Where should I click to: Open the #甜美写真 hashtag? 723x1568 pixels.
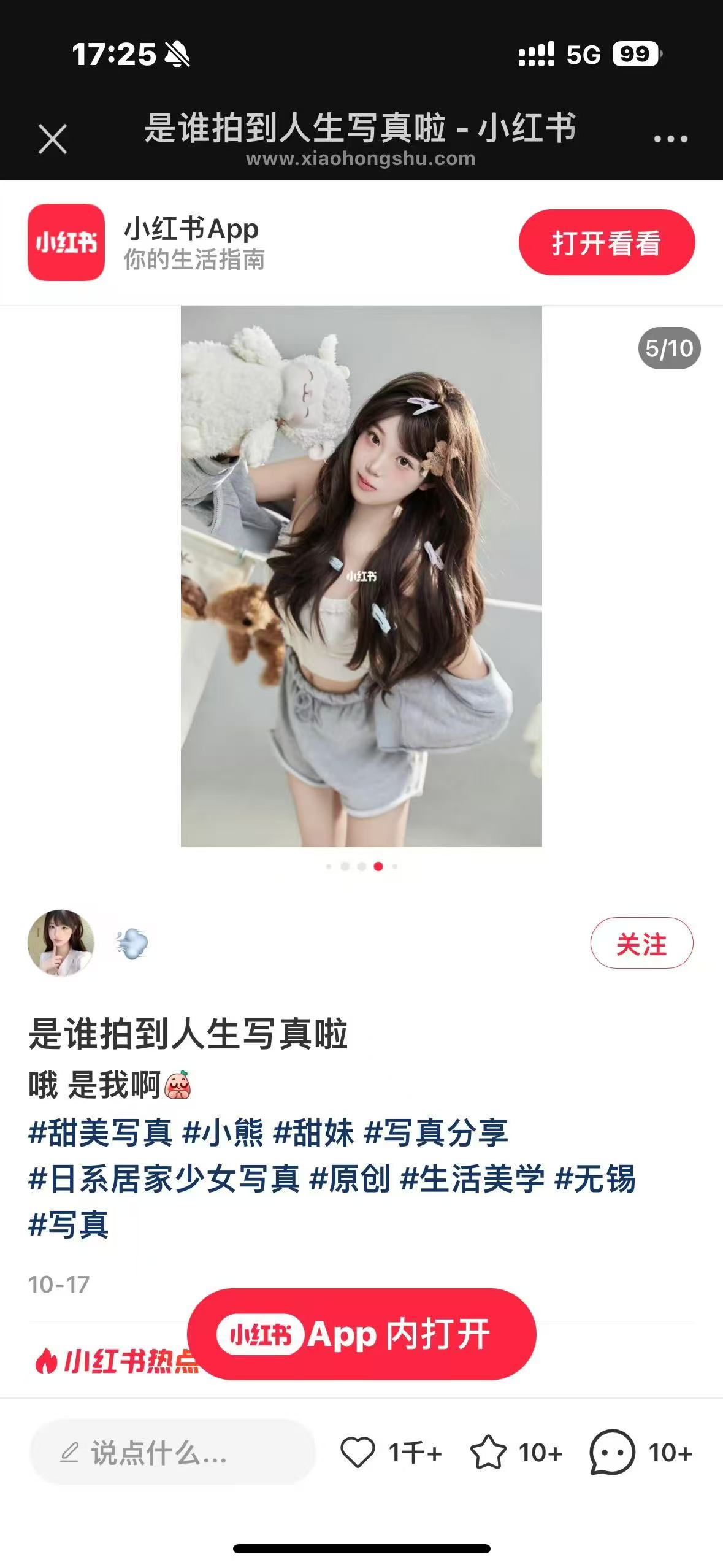click(101, 1132)
